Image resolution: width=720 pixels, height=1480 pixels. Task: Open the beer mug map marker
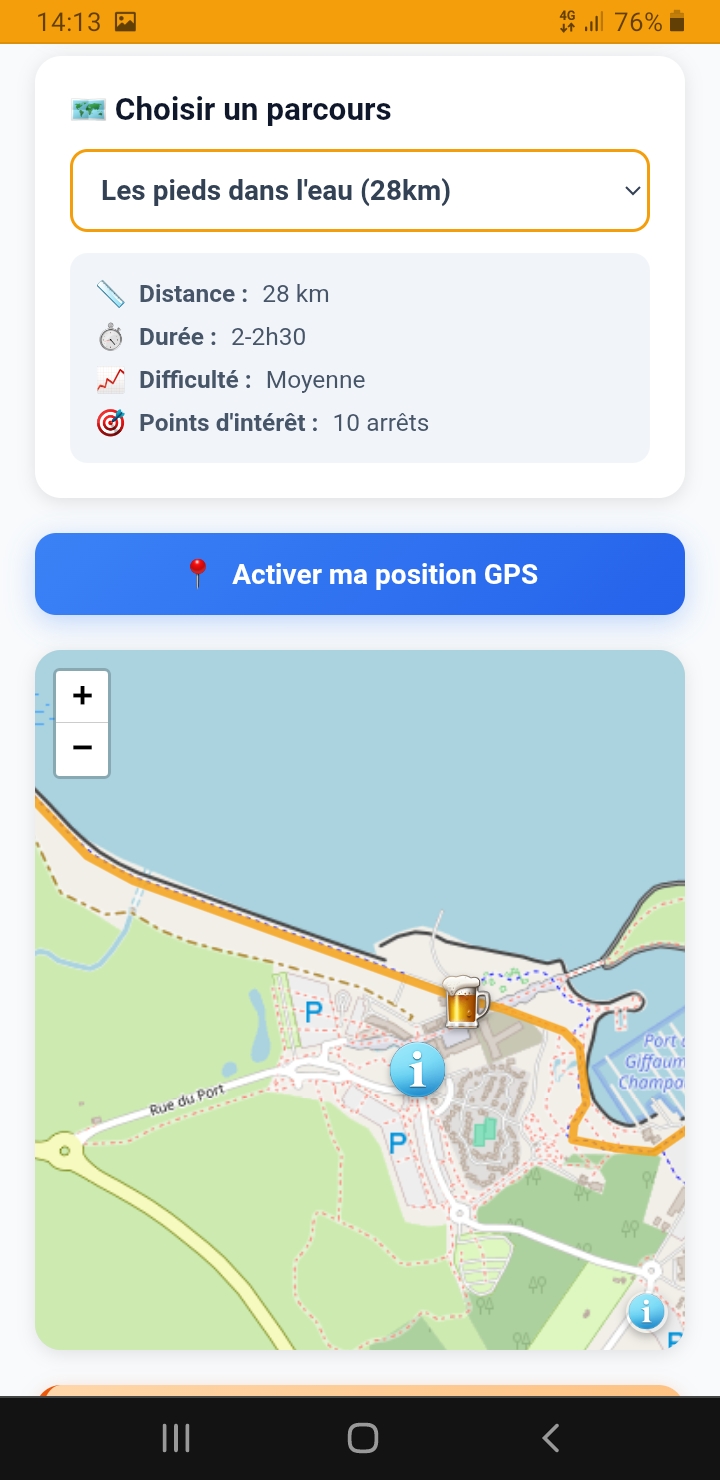pos(465,1001)
